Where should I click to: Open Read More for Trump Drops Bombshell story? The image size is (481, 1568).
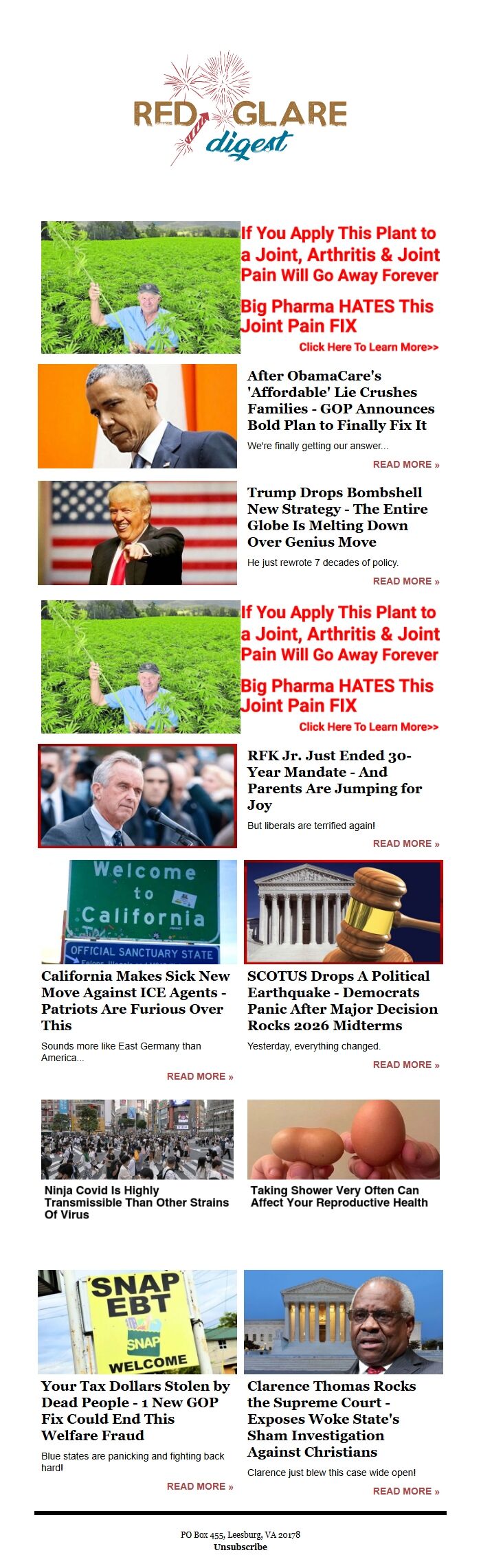[x=405, y=581]
